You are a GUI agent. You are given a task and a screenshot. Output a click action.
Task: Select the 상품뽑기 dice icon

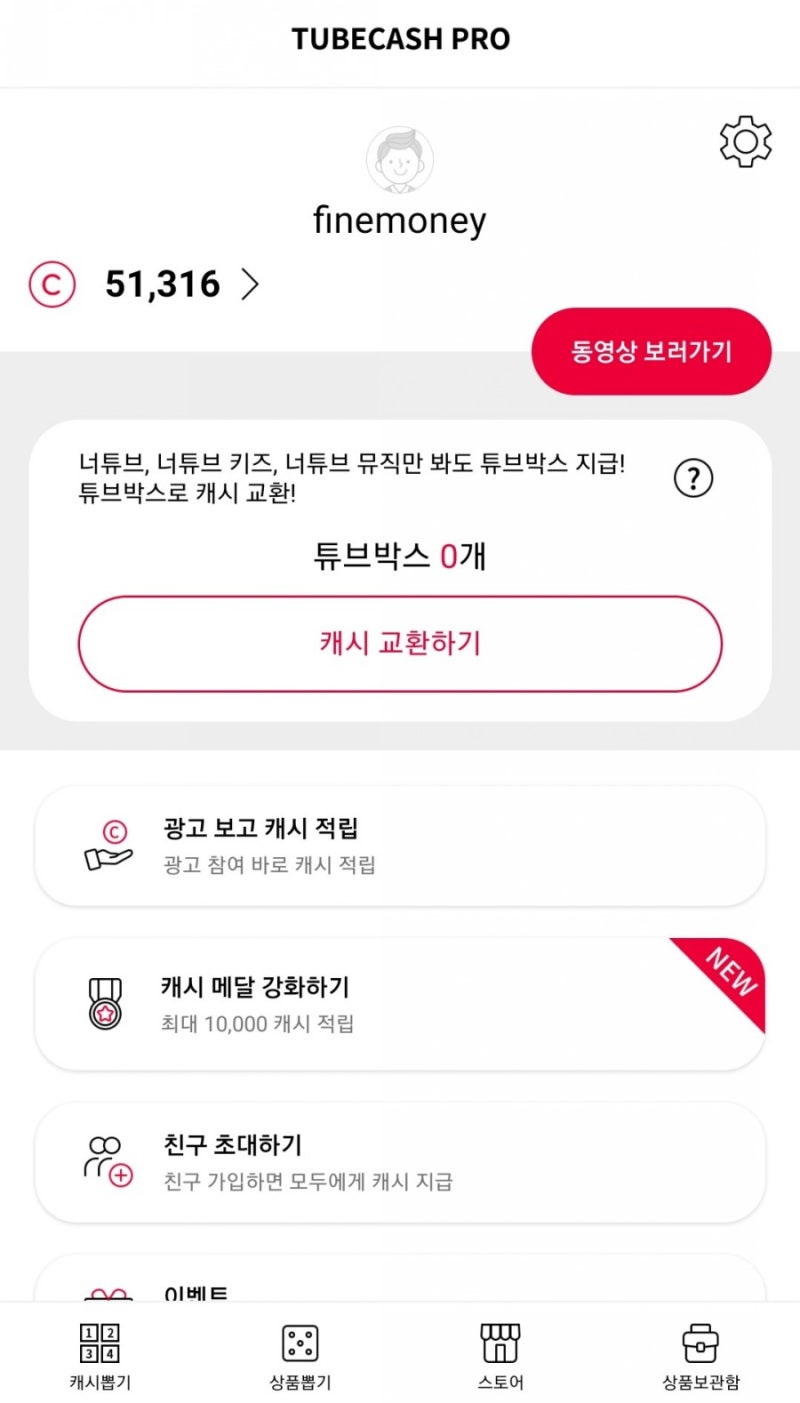(299, 1345)
